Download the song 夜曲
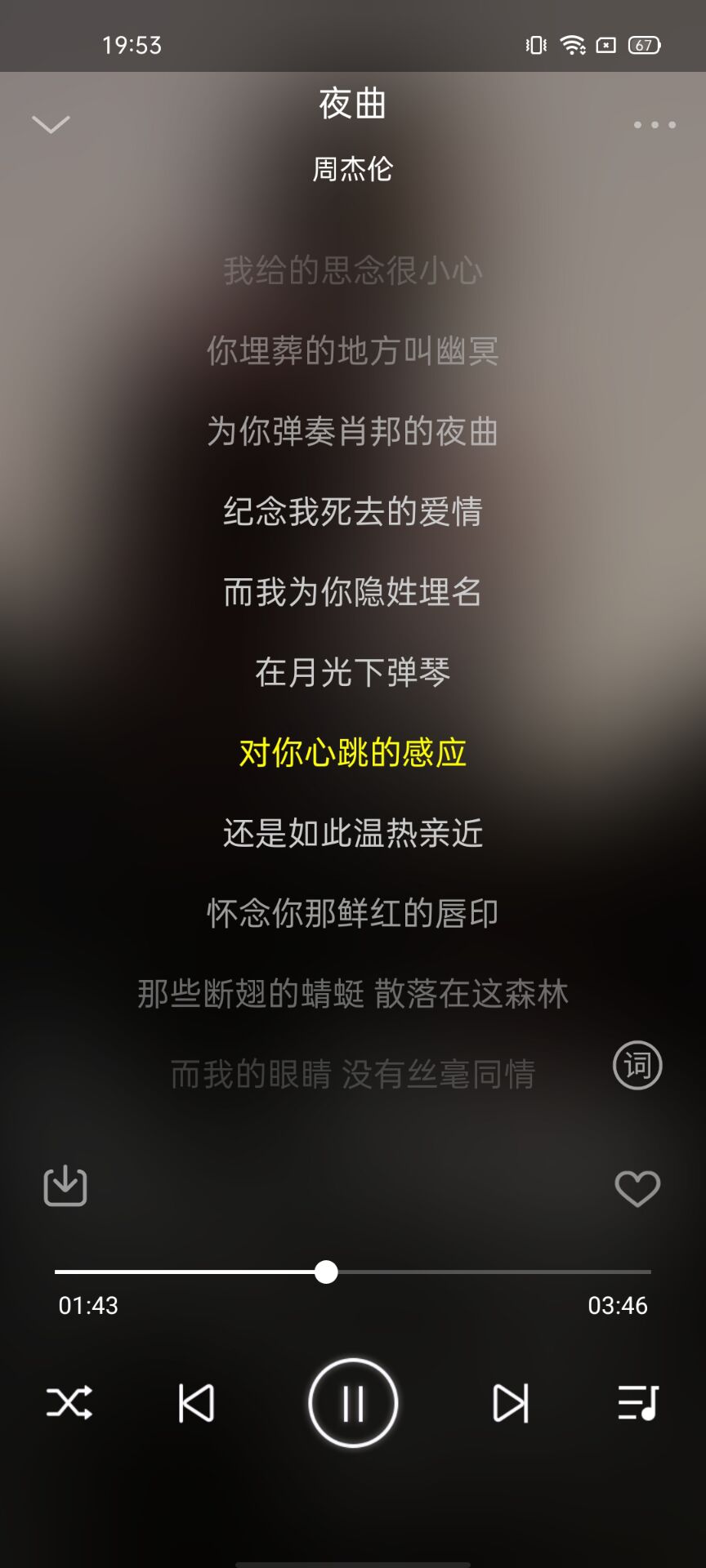 click(65, 1186)
